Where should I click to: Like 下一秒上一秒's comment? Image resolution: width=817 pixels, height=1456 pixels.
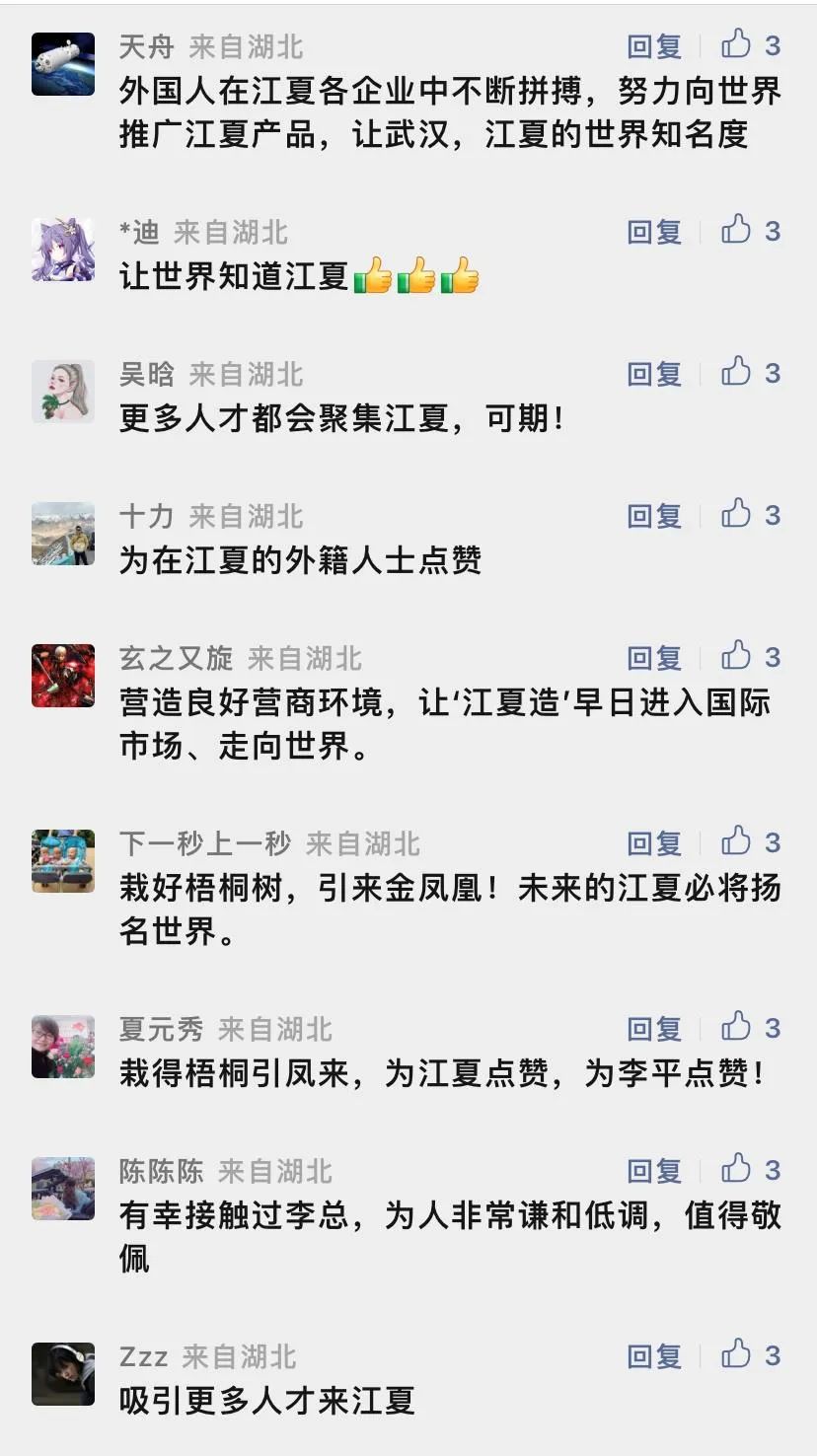pyautogui.click(x=737, y=841)
